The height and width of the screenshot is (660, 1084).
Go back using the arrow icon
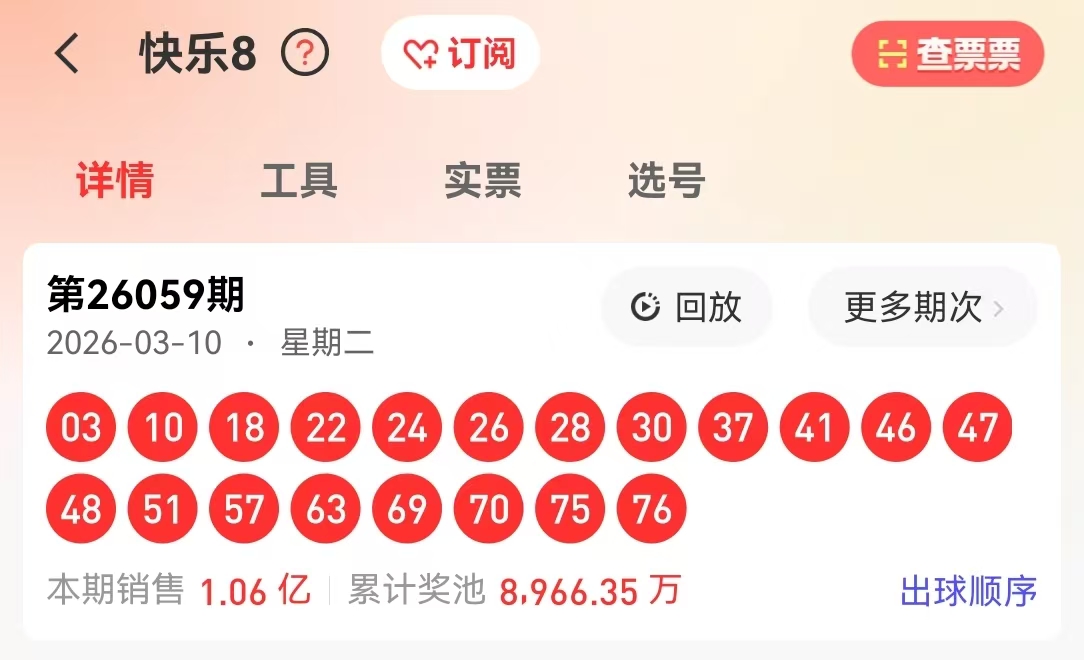(66, 54)
